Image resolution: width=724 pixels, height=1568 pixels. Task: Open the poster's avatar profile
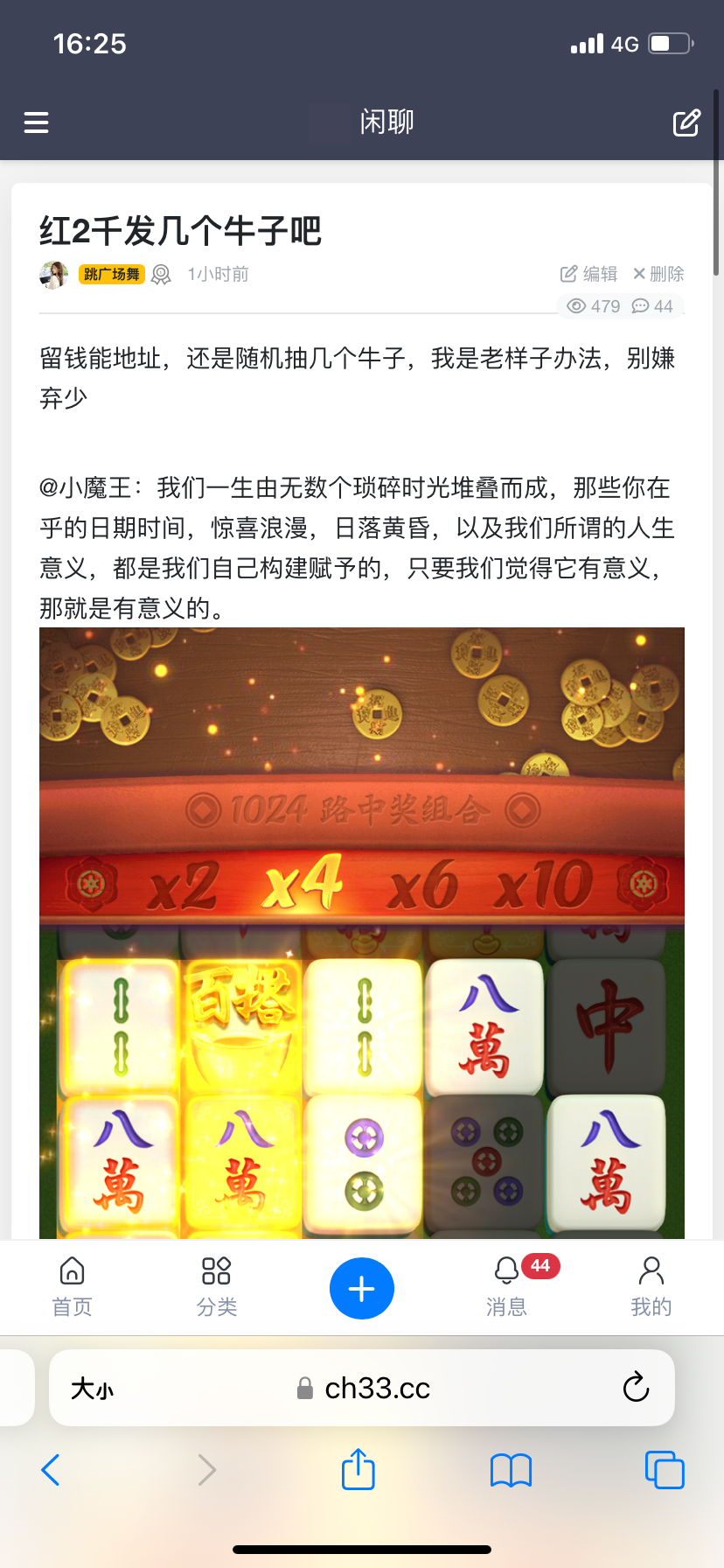(x=54, y=275)
